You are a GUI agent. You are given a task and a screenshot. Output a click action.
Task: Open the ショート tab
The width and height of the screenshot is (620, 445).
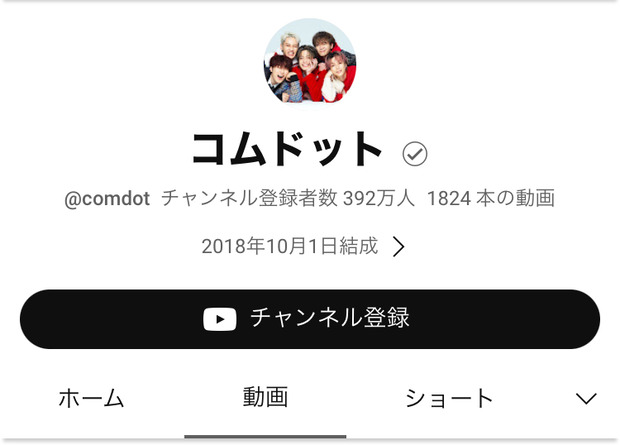click(x=449, y=398)
